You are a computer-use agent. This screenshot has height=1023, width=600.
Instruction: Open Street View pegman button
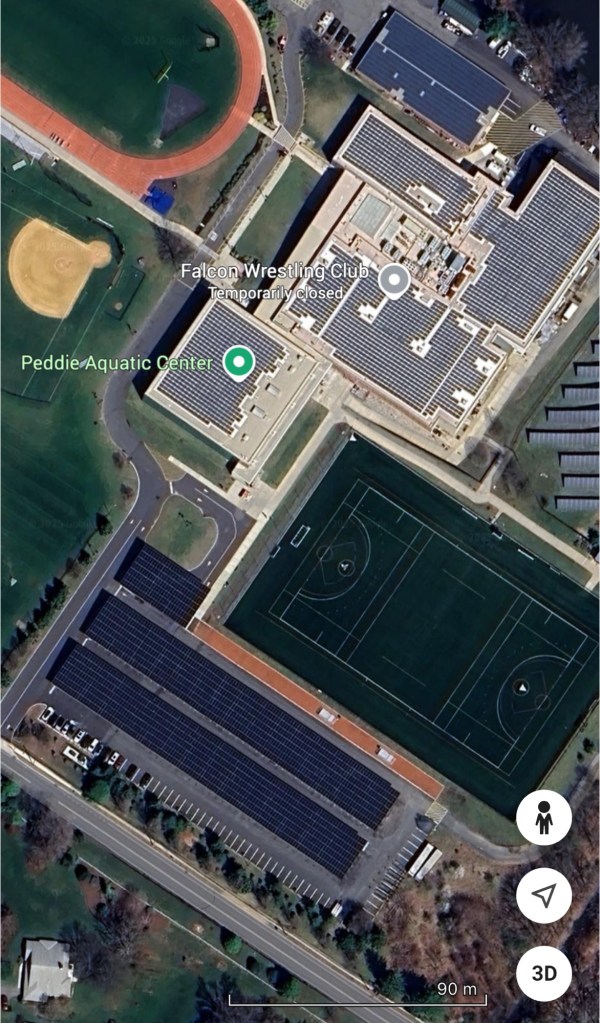[x=543, y=818]
